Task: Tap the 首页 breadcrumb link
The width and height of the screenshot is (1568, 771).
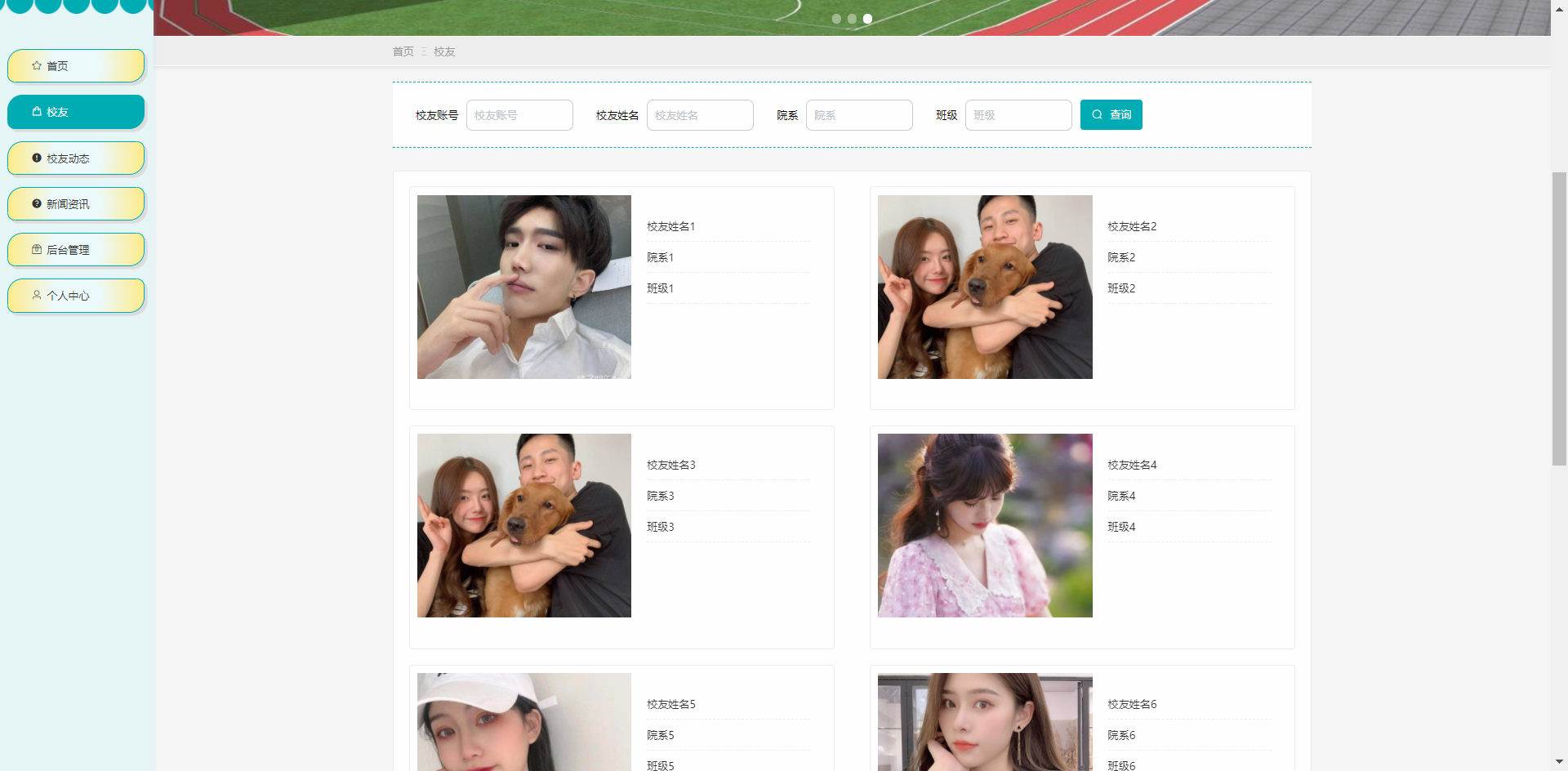Action: (403, 51)
